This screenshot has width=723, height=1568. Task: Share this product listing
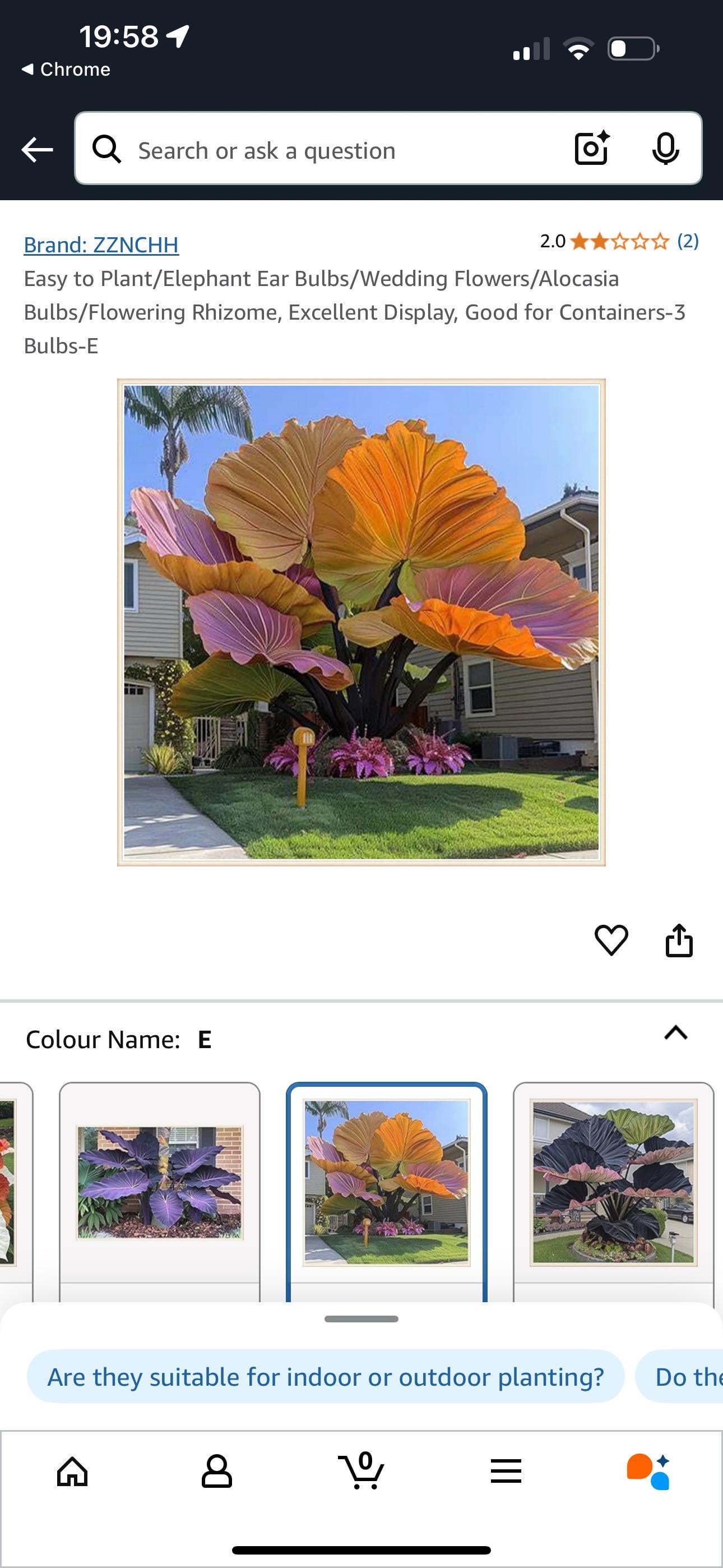(x=679, y=941)
